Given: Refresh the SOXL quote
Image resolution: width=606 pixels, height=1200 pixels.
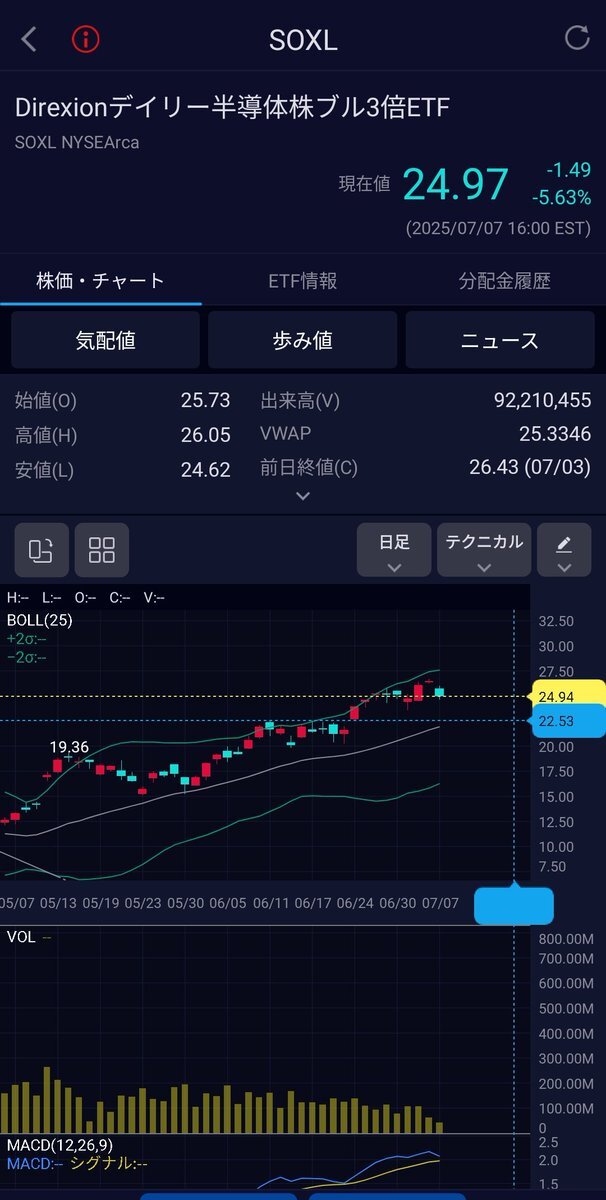Looking at the screenshot, I should [x=577, y=39].
